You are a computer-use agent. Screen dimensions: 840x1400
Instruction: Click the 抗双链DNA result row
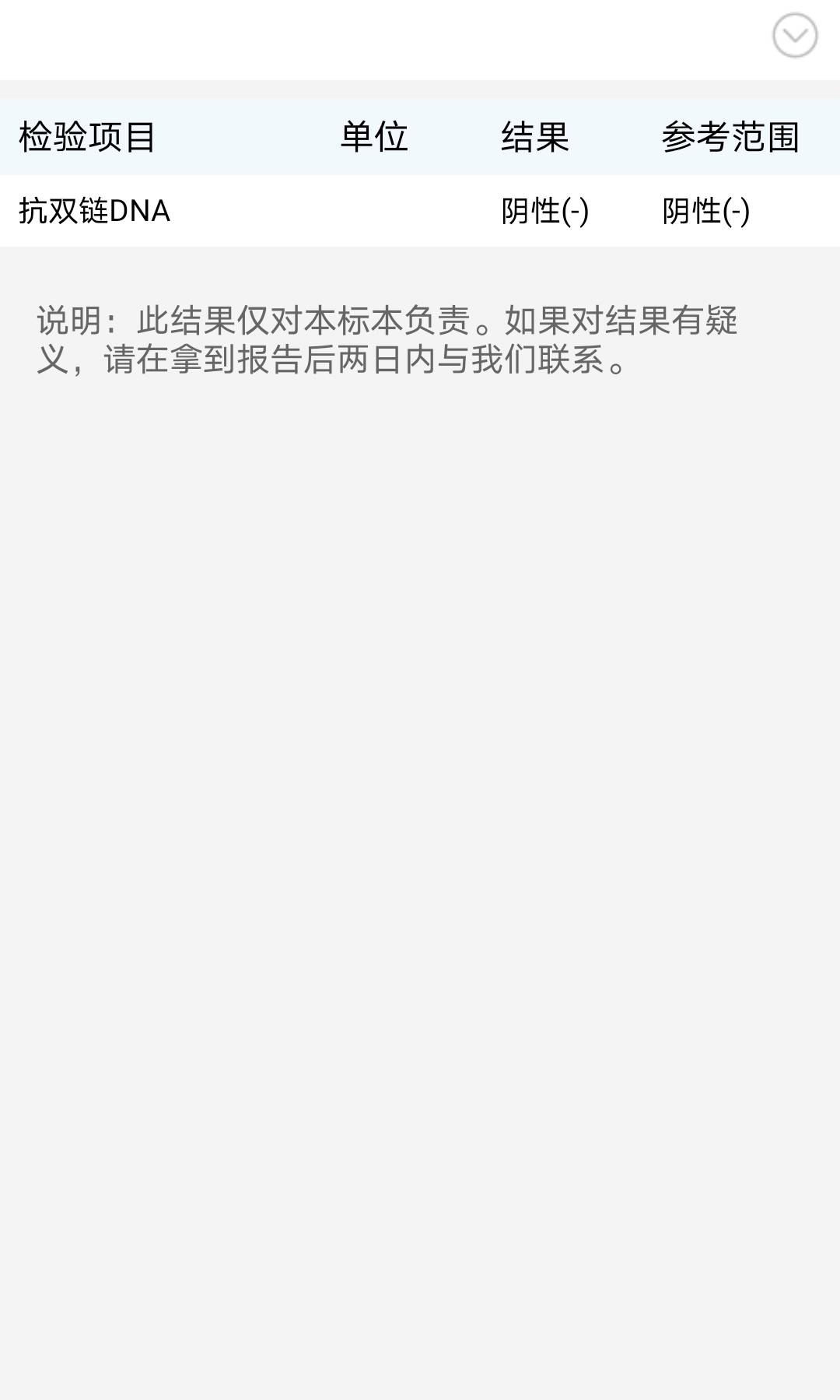click(x=420, y=210)
